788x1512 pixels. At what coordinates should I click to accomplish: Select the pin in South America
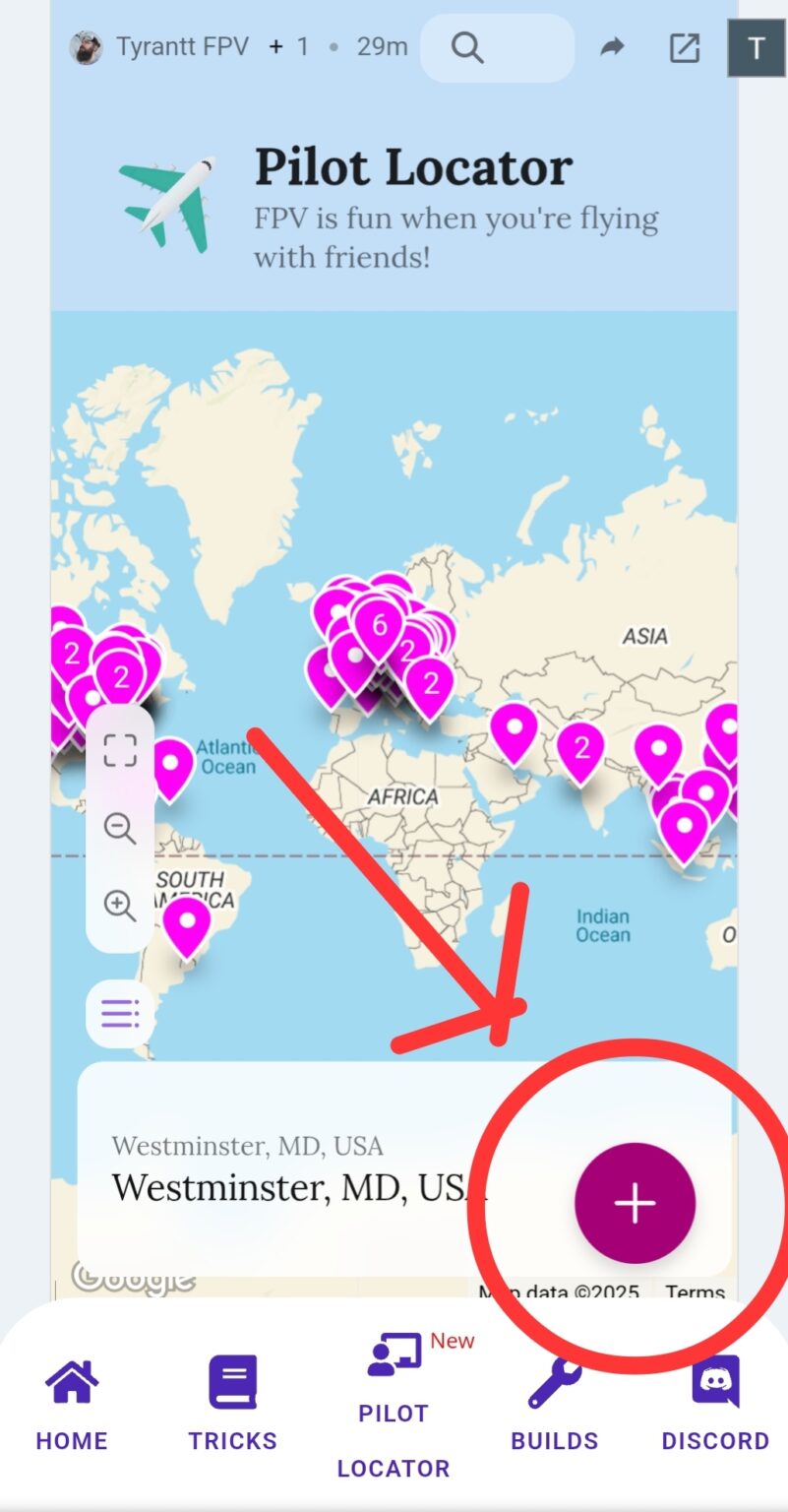[186, 923]
